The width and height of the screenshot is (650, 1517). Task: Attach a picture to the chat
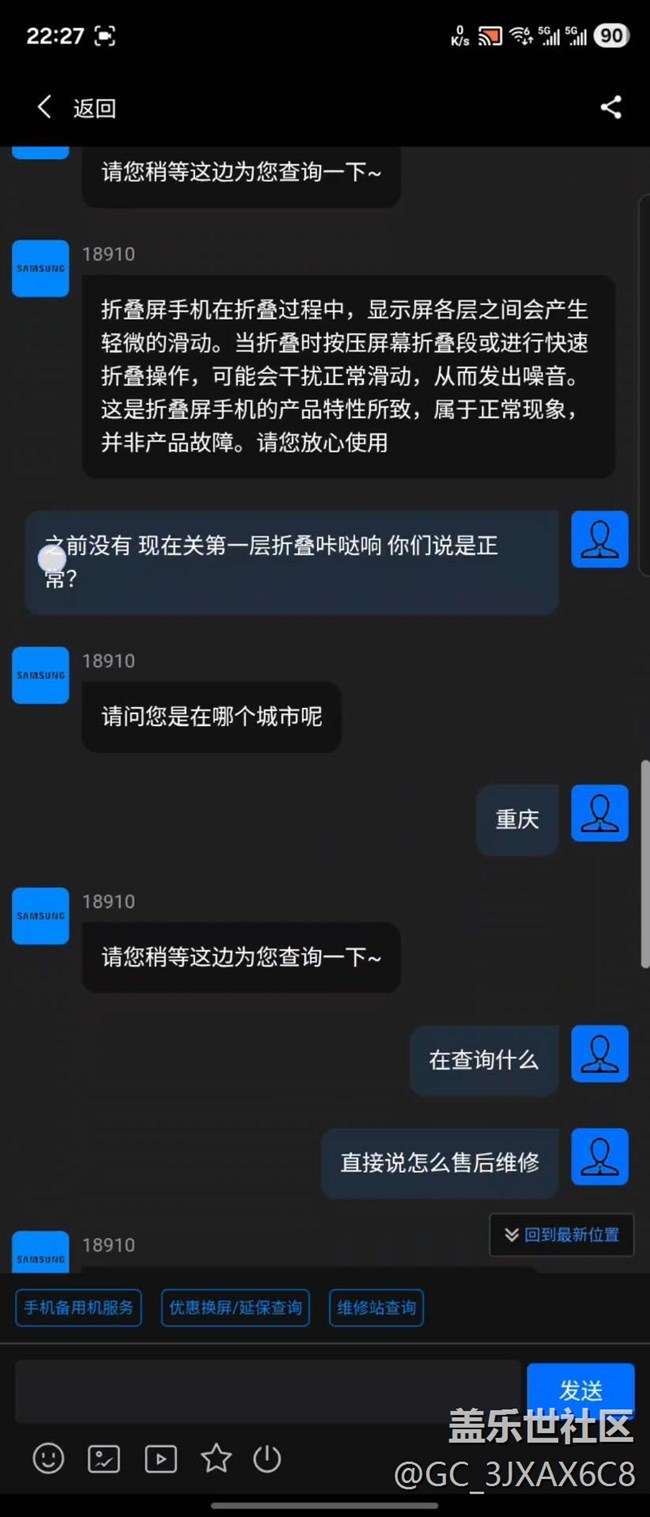pyautogui.click(x=104, y=1458)
